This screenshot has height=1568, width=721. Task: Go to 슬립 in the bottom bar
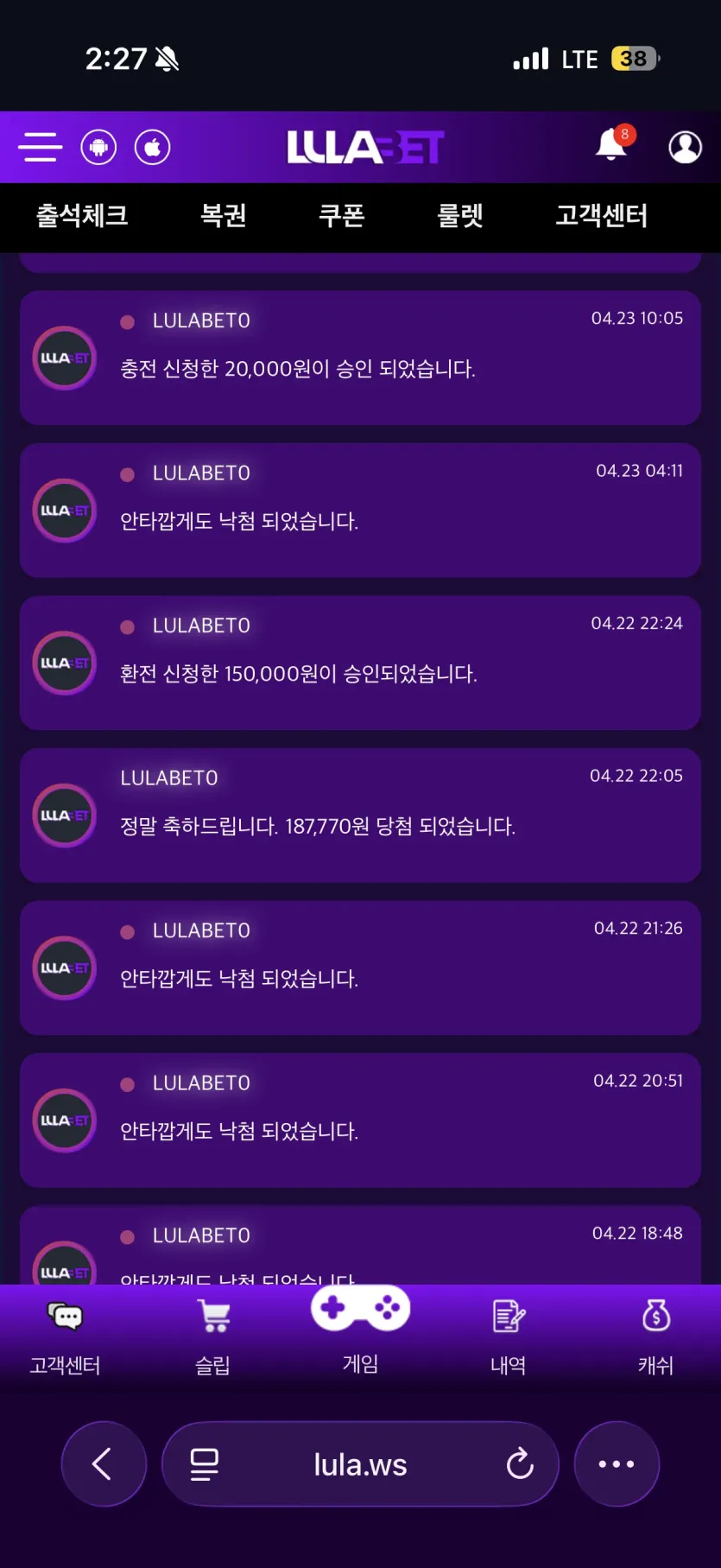click(213, 1336)
